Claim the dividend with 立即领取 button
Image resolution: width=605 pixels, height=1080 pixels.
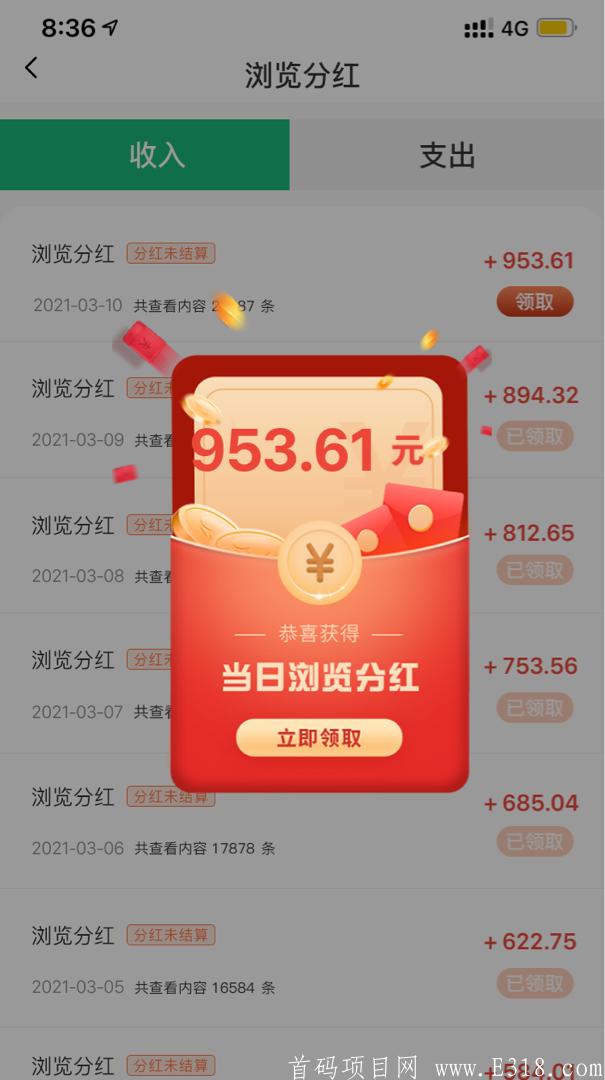319,739
